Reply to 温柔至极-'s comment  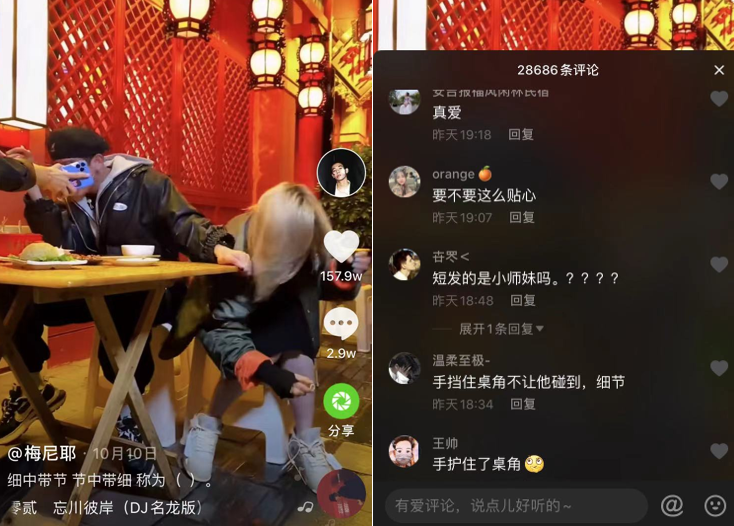pyautogui.click(x=521, y=404)
